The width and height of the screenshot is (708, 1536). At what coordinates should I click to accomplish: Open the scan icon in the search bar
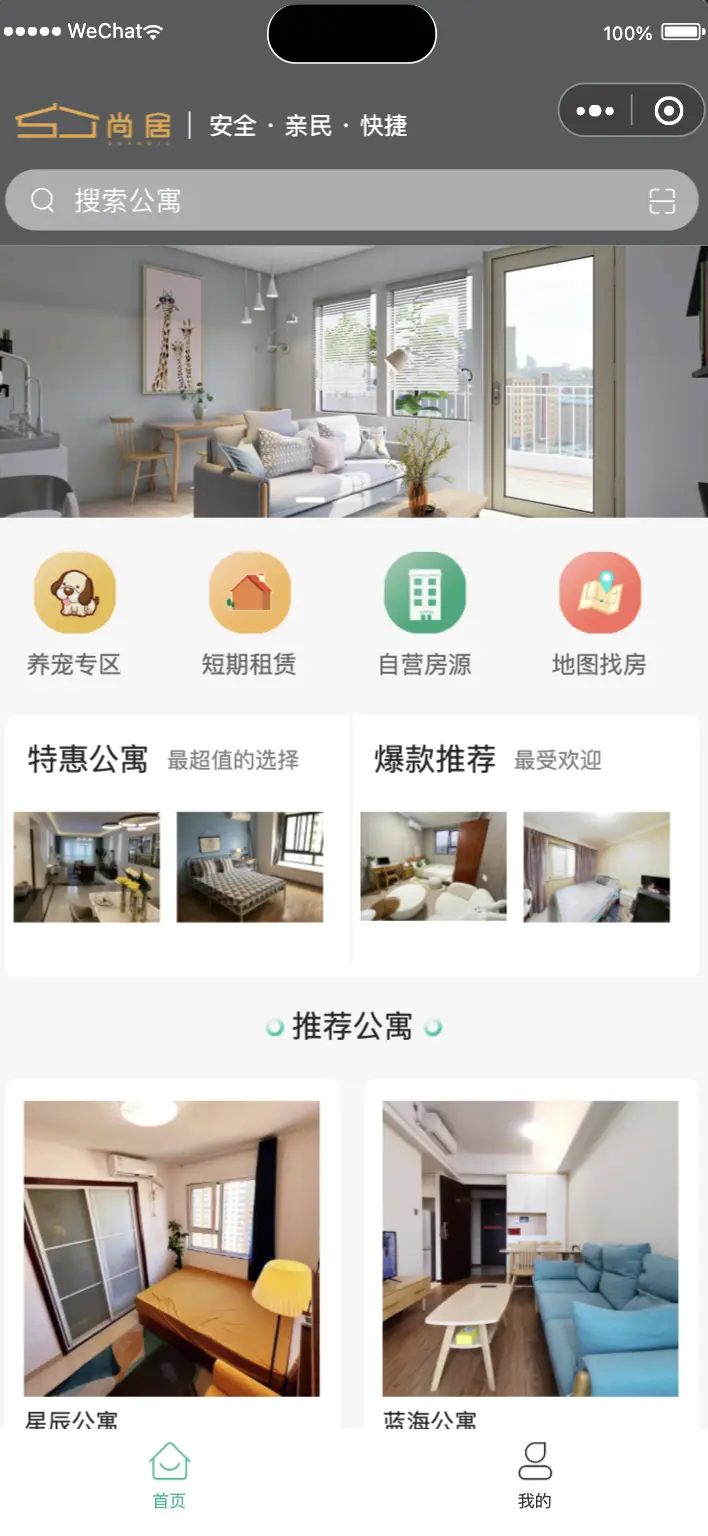point(662,201)
